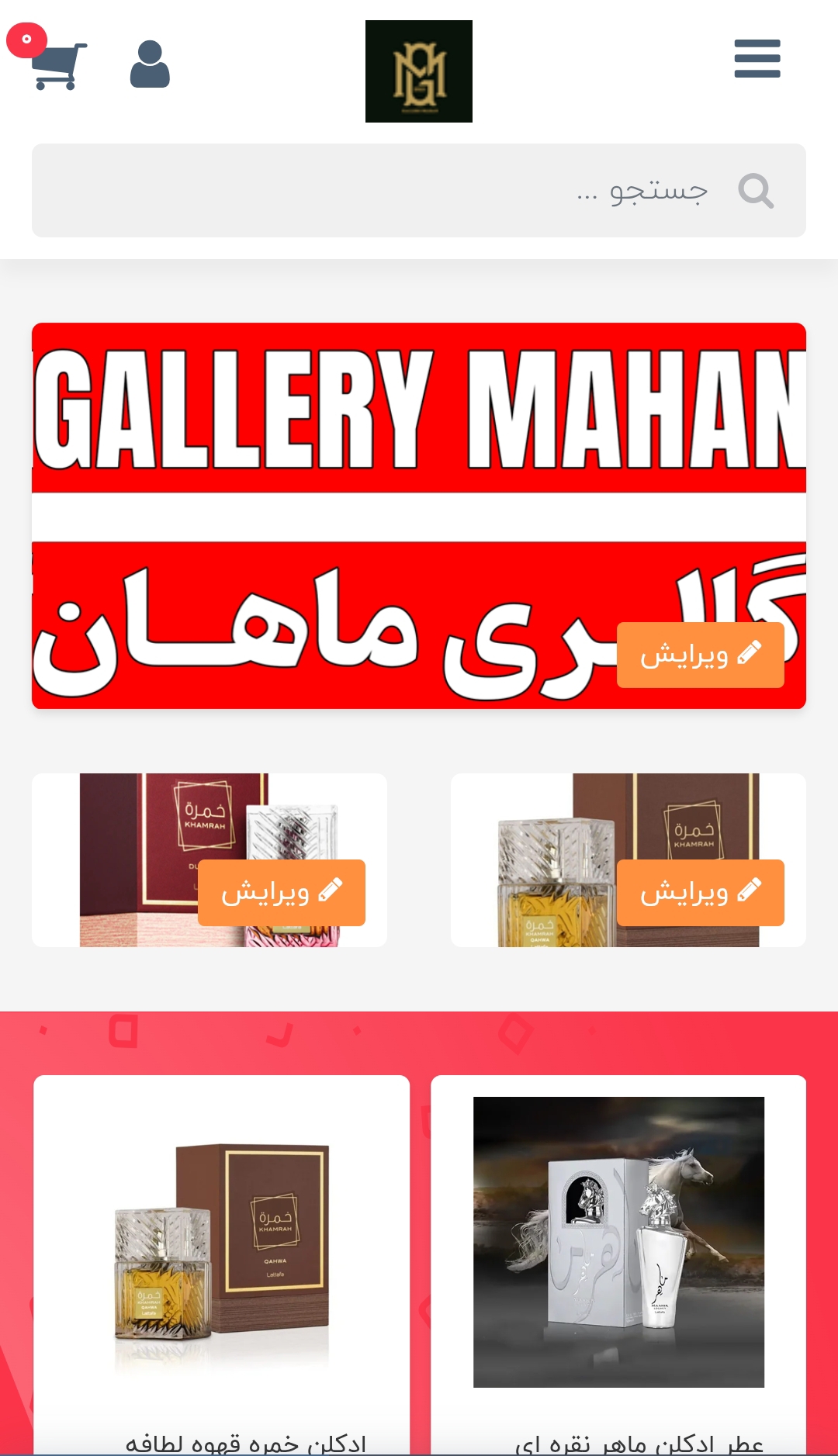The width and height of the screenshot is (838, 1456).
Task: Tap ویرایش on the Gallery Mahan banner
Action: (700, 655)
